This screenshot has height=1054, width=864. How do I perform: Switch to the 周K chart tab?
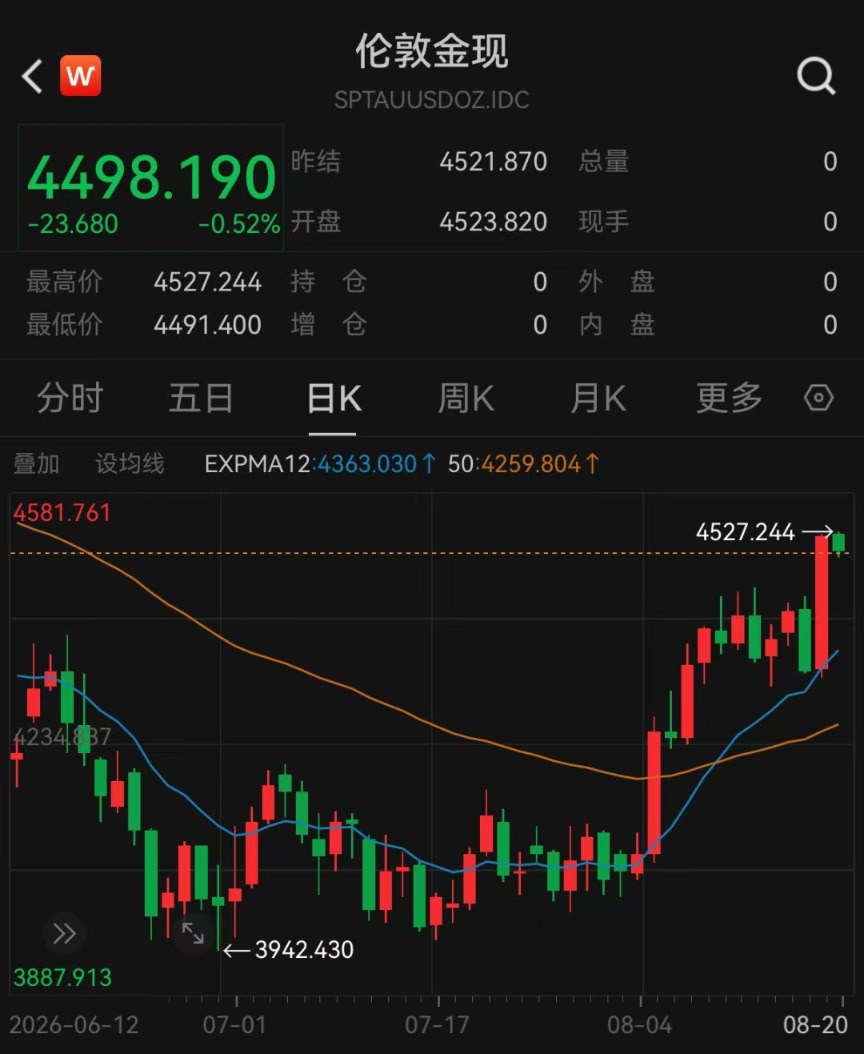(466, 398)
